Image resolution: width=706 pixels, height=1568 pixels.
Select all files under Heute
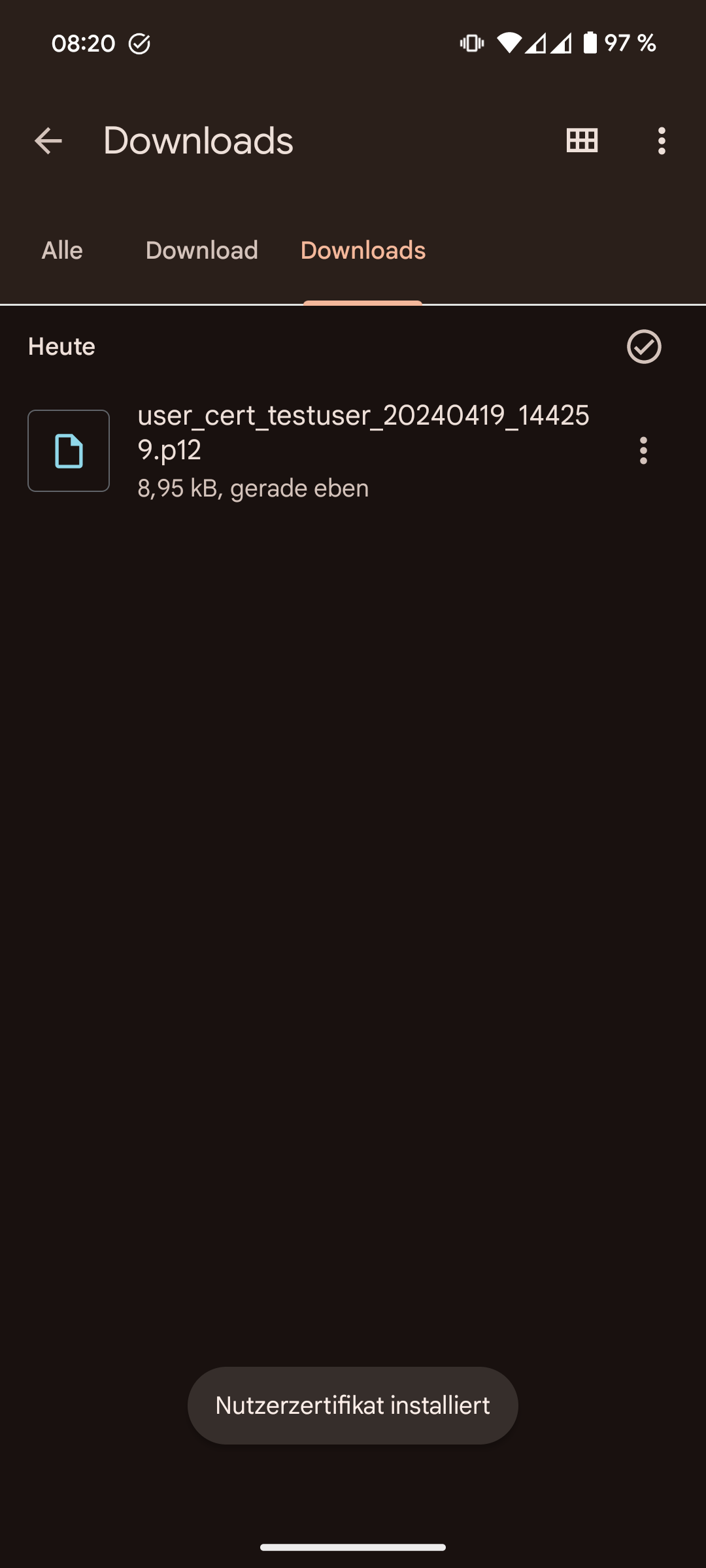coord(644,346)
